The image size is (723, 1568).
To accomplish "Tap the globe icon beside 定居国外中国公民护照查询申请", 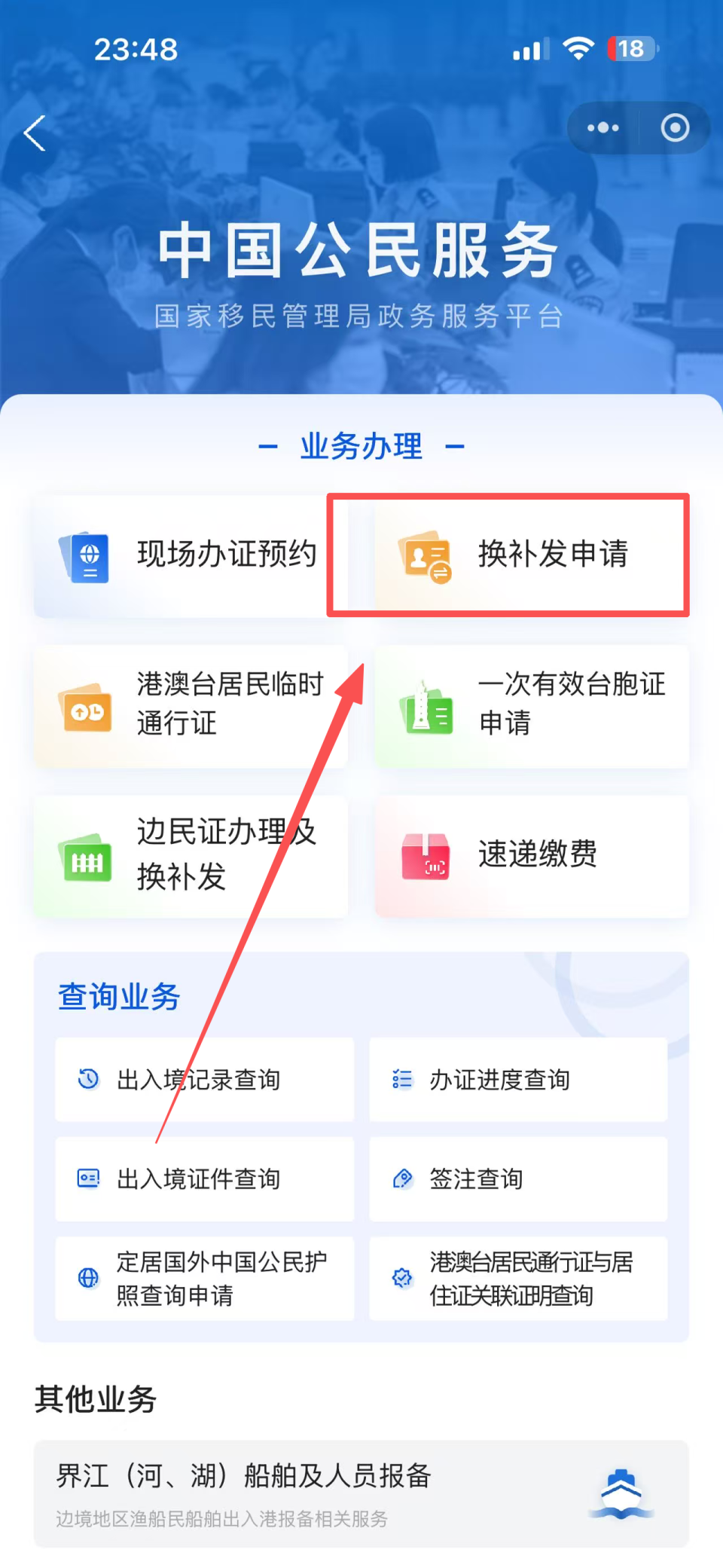I will (x=88, y=1279).
